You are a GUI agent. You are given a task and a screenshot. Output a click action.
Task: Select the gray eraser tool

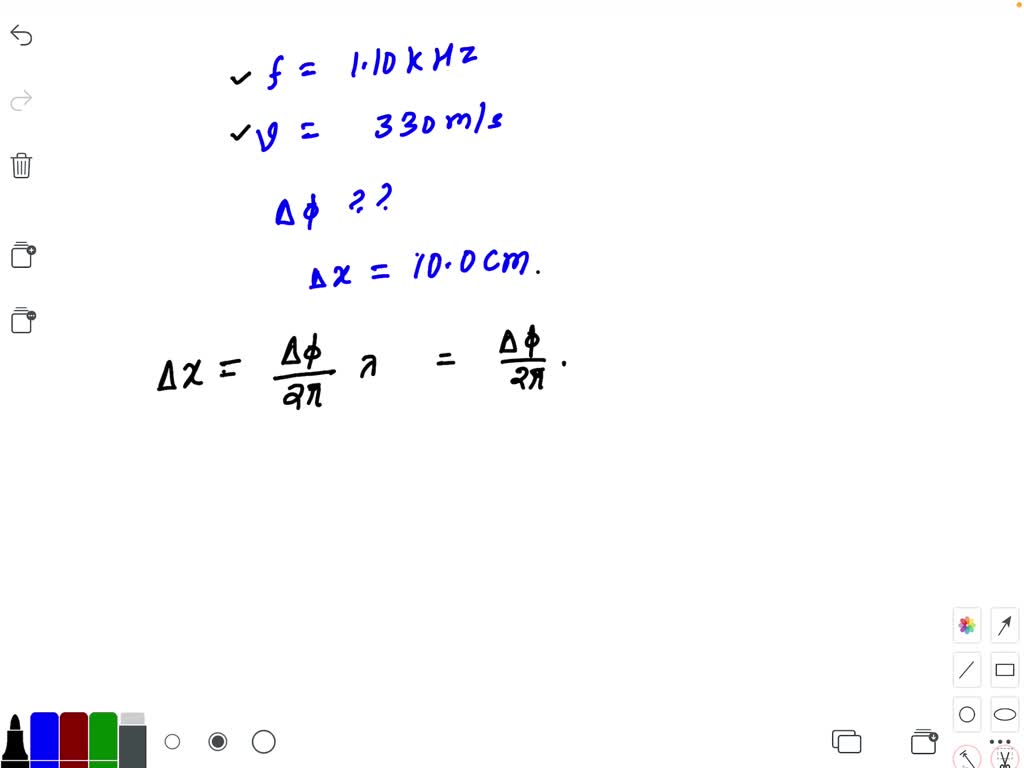point(132,741)
